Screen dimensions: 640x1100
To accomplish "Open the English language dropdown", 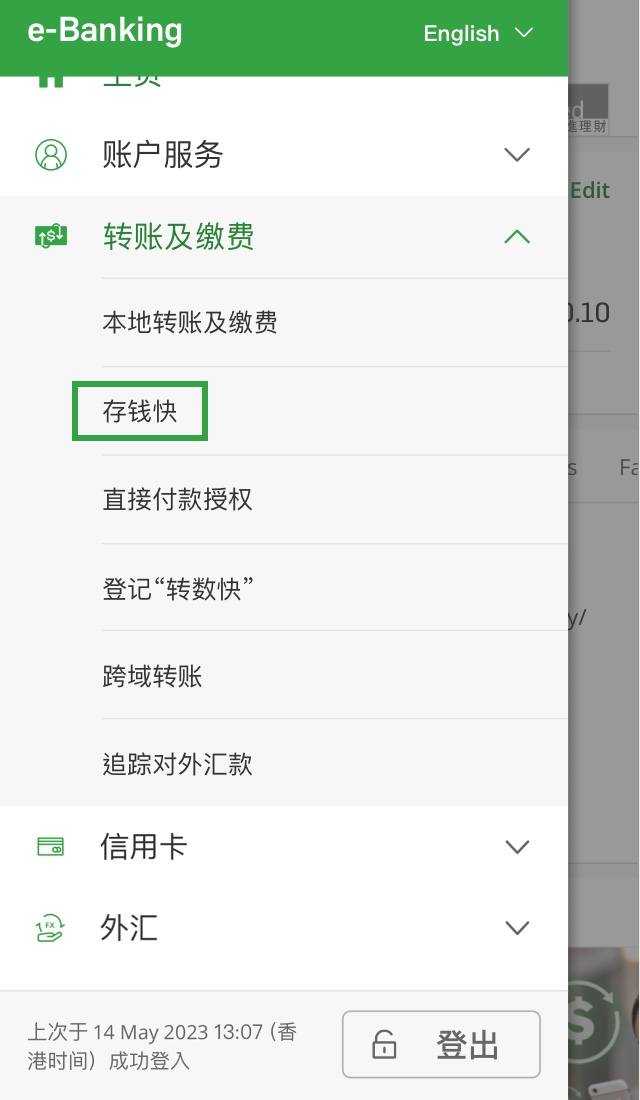I will 478,33.
